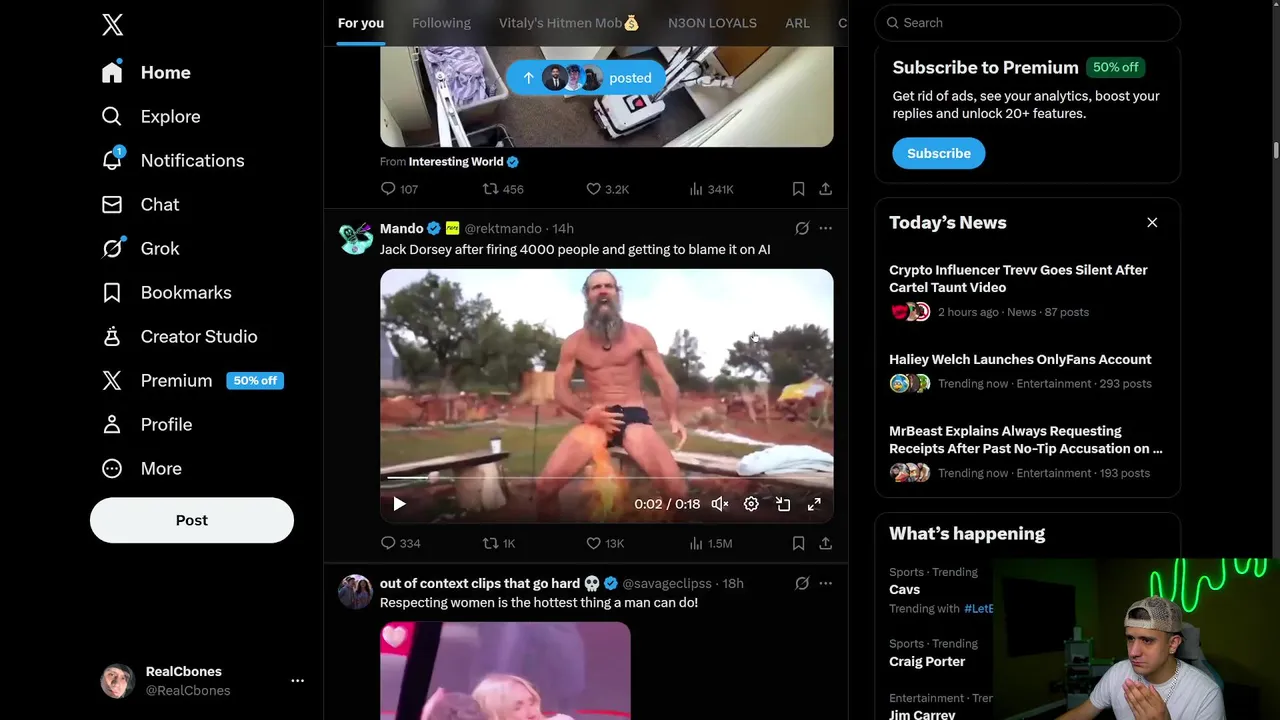Switch to the Following tab
Screen dimensions: 1280x720
coord(441,23)
